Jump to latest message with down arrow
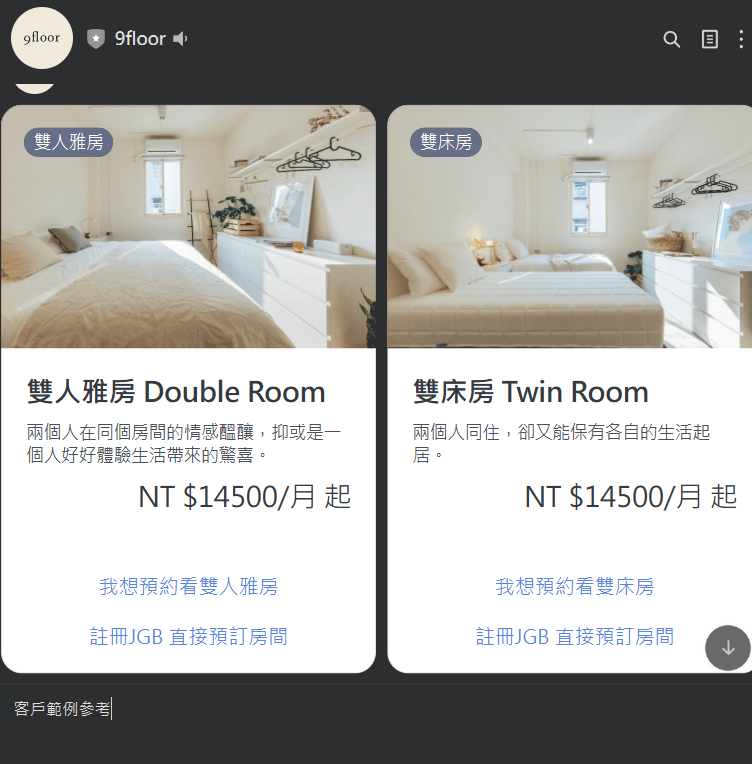The width and height of the screenshot is (752, 764). click(728, 648)
